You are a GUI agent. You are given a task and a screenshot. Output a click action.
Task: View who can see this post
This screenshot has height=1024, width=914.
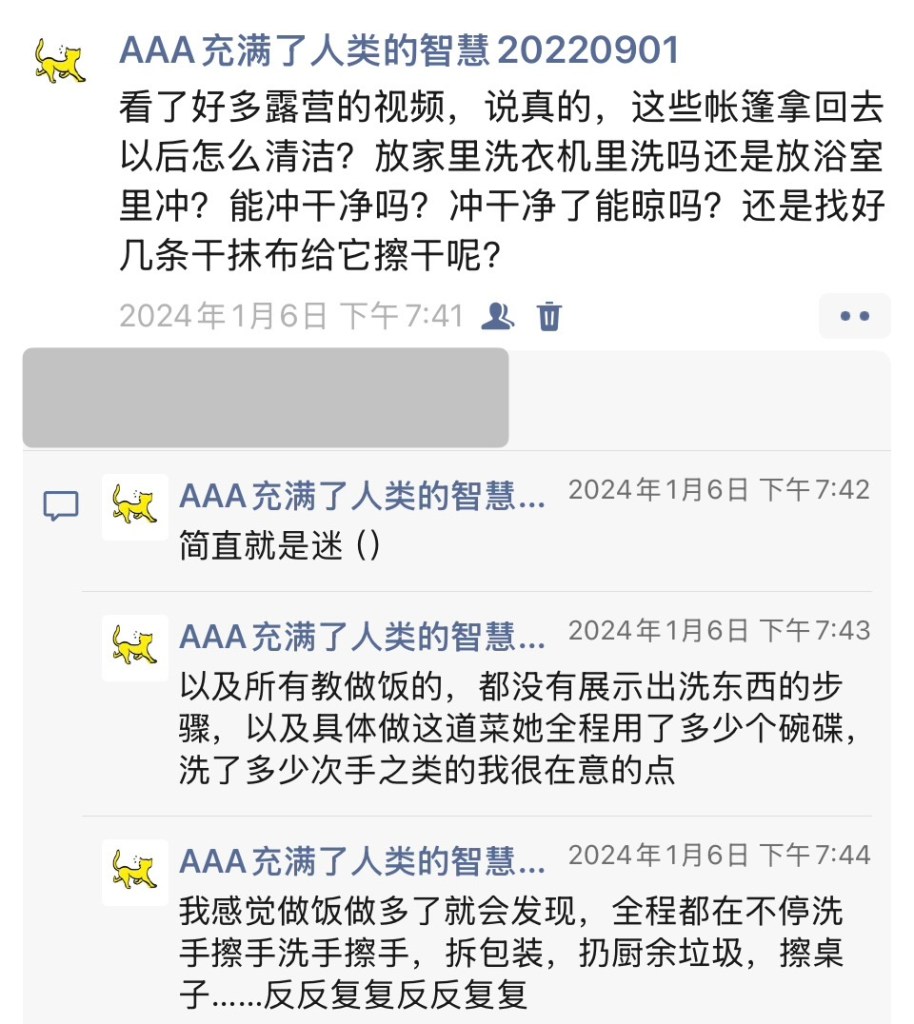[x=498, y=316]
